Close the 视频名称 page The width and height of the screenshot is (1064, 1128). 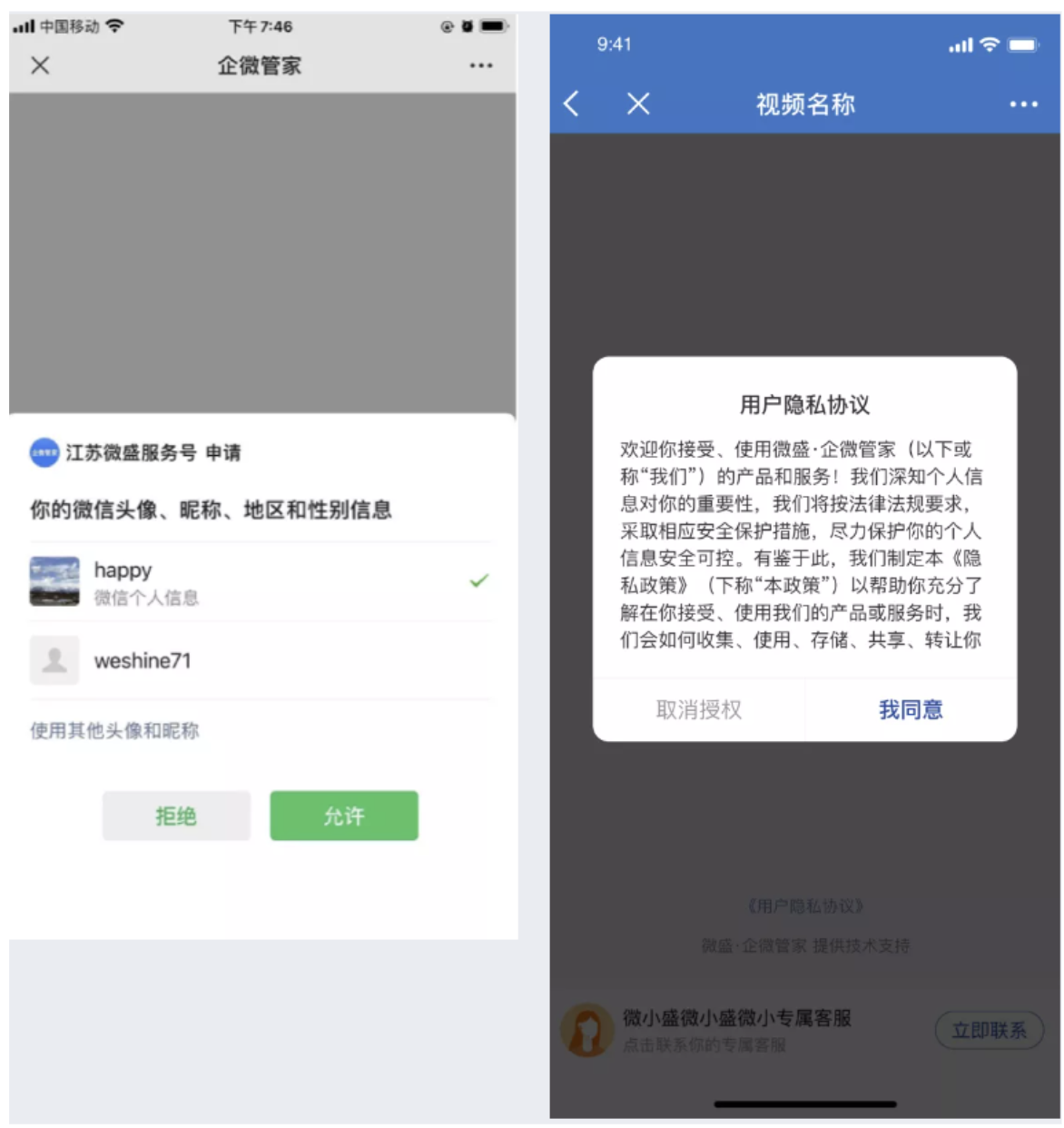[638, 104]
